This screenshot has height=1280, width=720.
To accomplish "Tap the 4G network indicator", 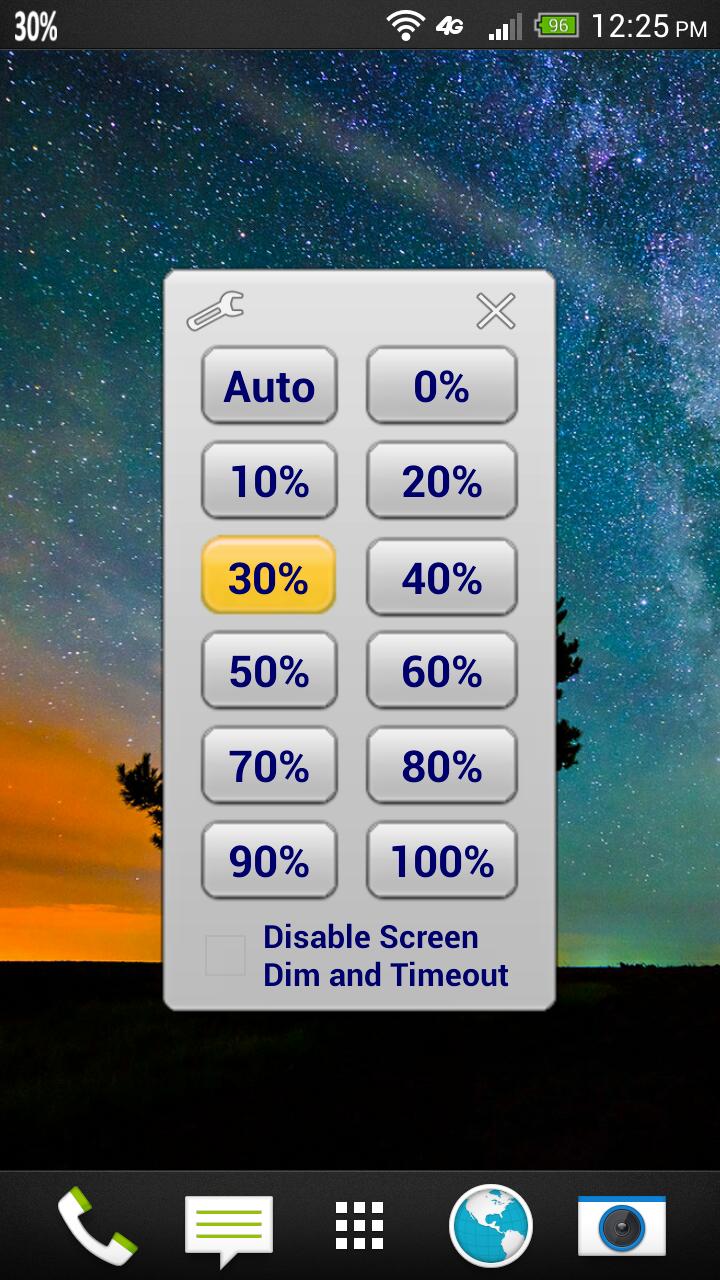I will [449, 24].
